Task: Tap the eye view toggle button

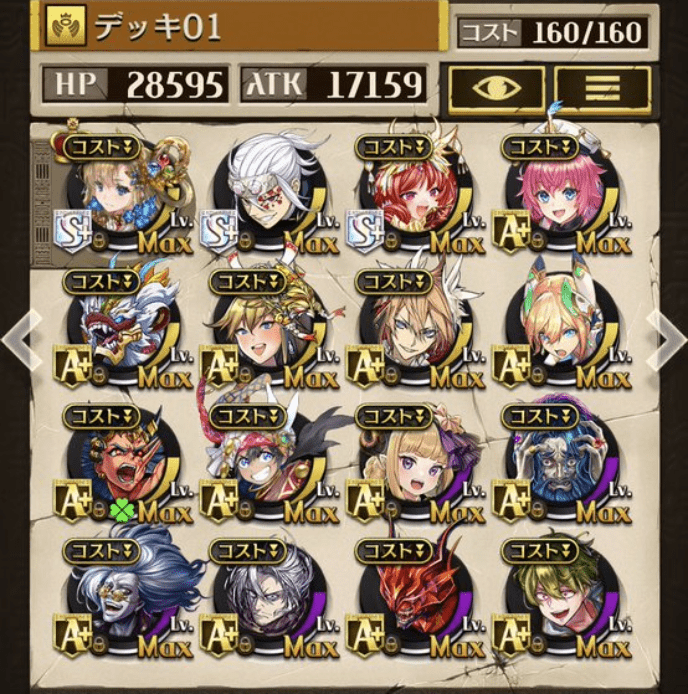Action: [x=496, y=86]
